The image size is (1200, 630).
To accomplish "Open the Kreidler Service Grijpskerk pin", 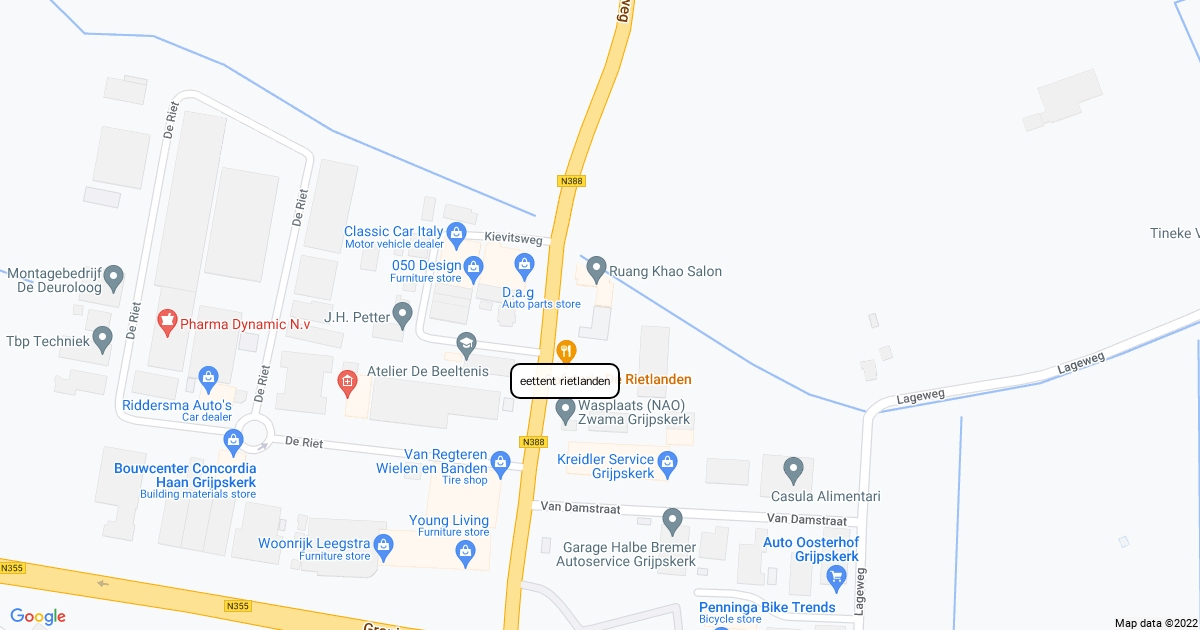I will [669, 462].
